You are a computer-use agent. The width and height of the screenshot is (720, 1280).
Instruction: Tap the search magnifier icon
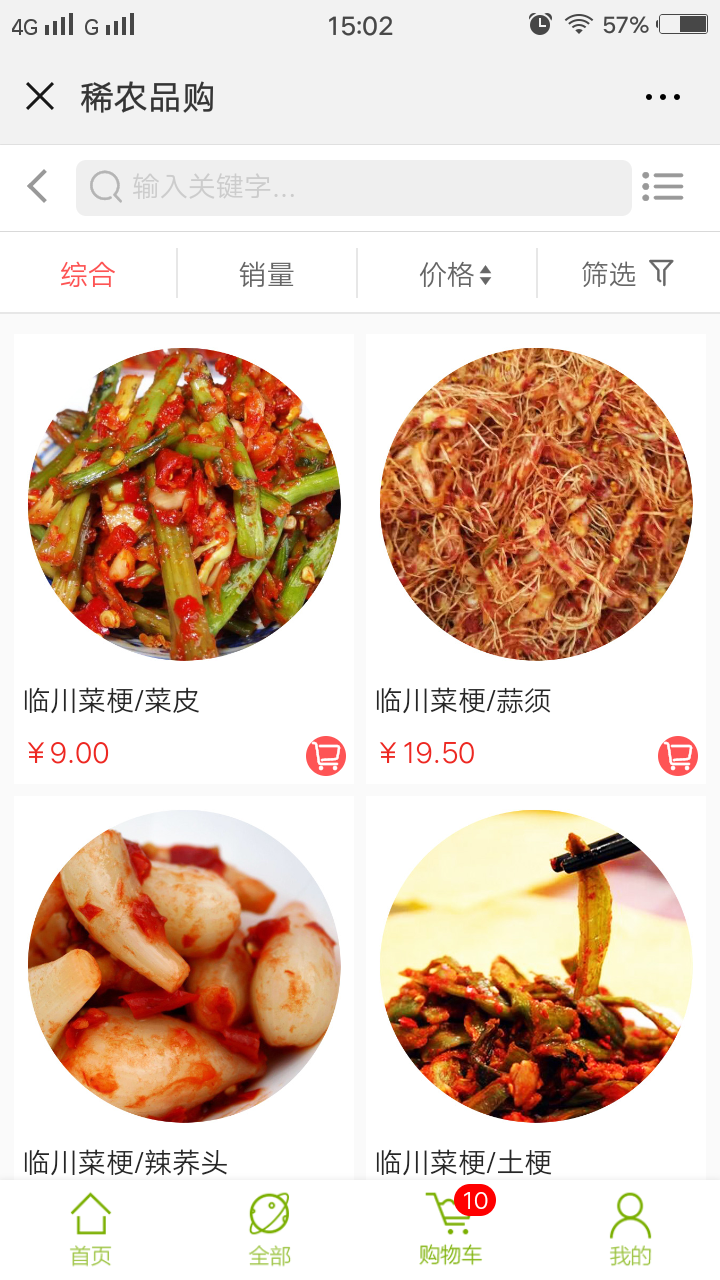(105, 186)
